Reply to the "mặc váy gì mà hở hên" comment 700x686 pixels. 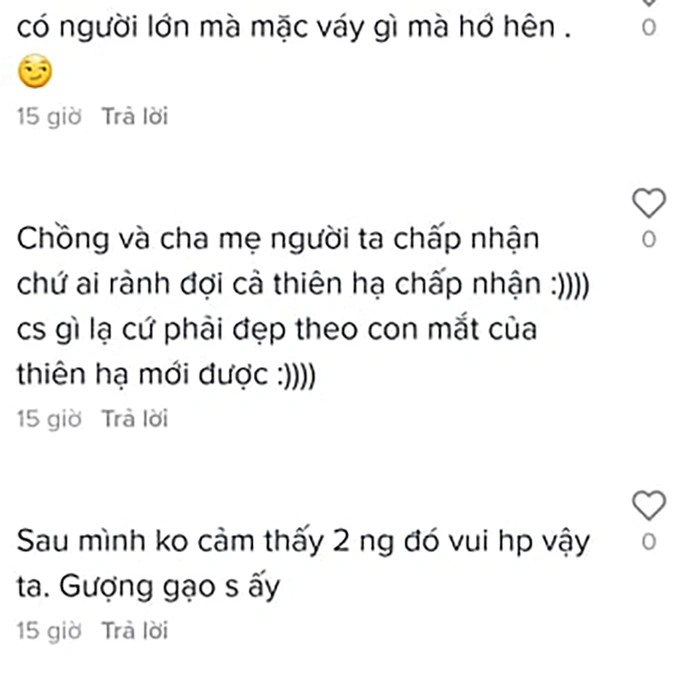pos(134,116)
